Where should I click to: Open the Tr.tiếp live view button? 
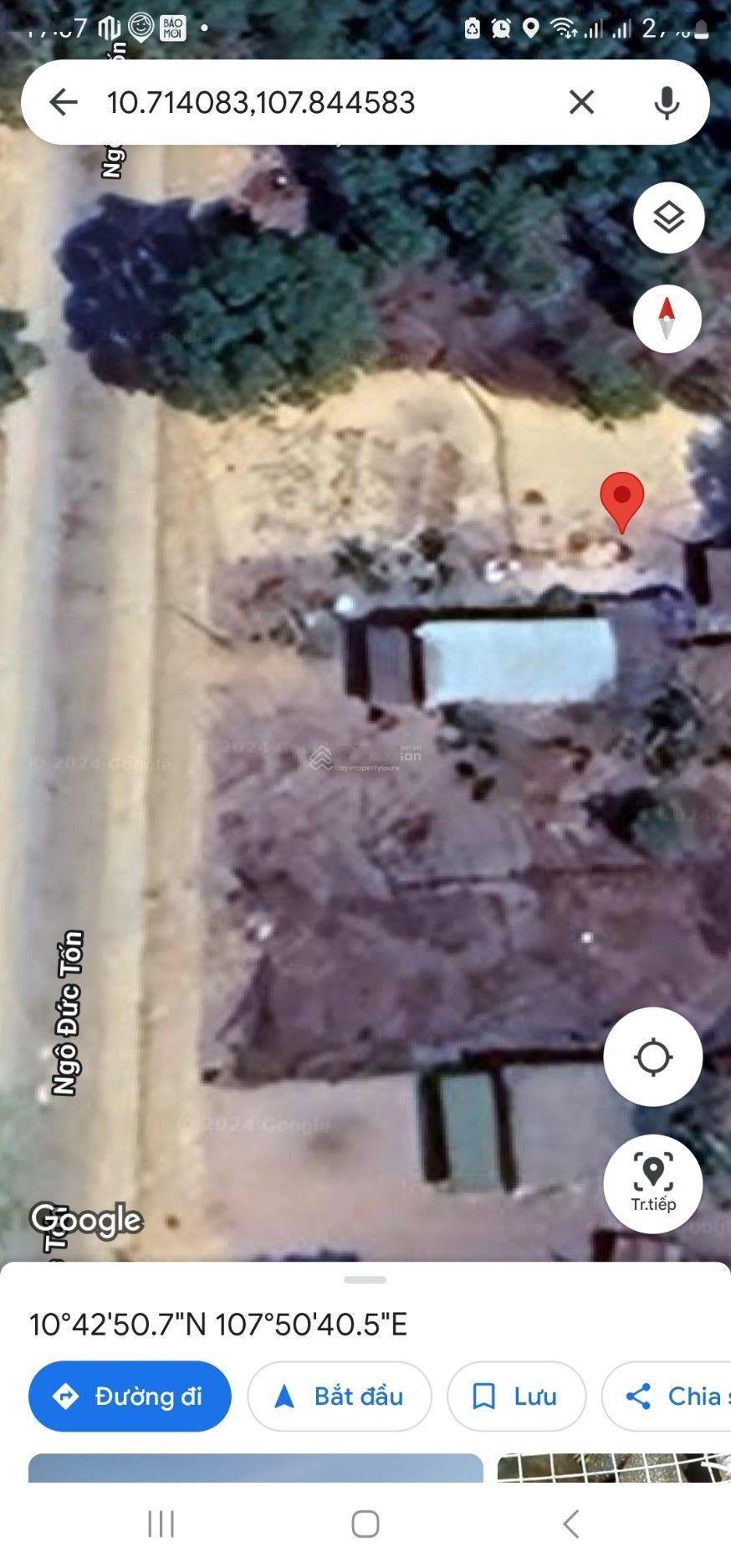(x=652, y=1183)
